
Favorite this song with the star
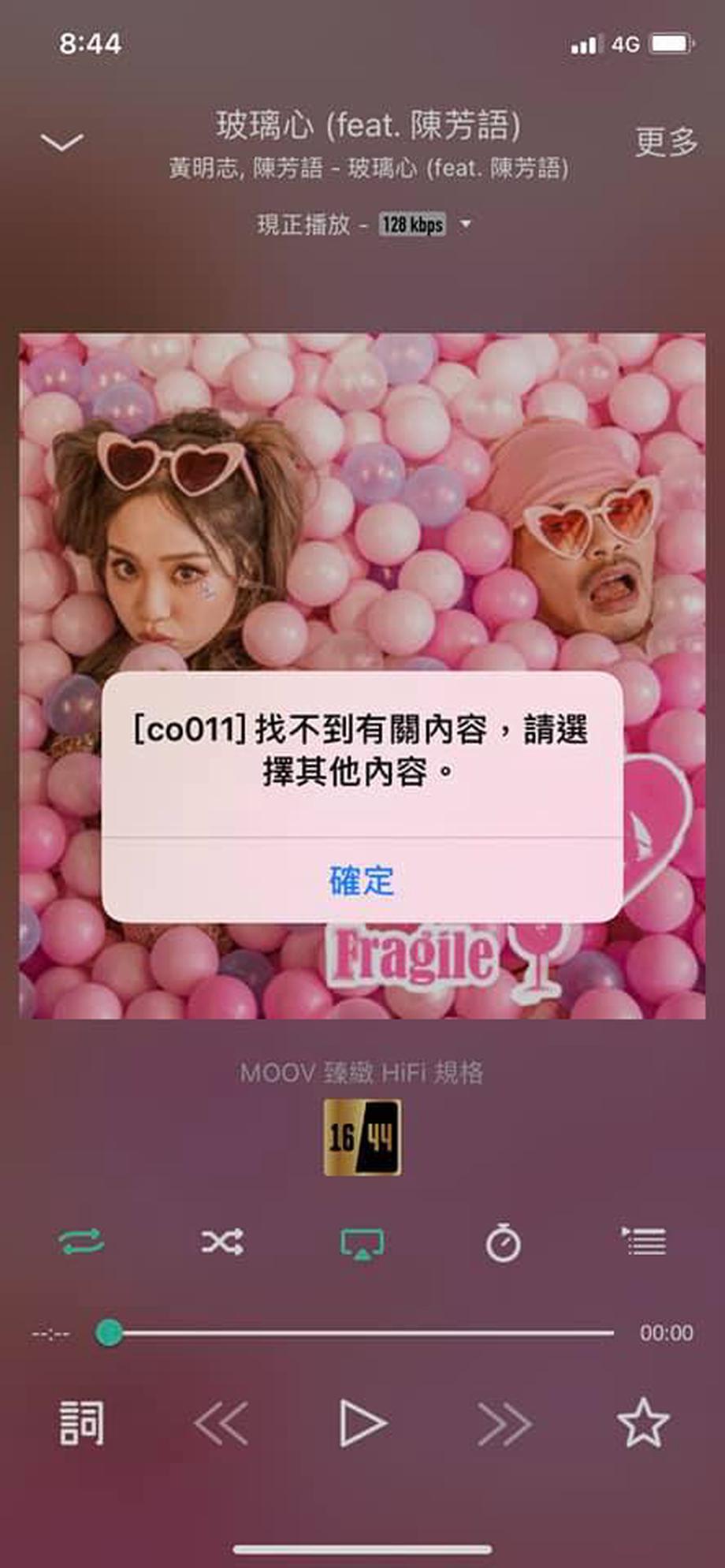643,1423
